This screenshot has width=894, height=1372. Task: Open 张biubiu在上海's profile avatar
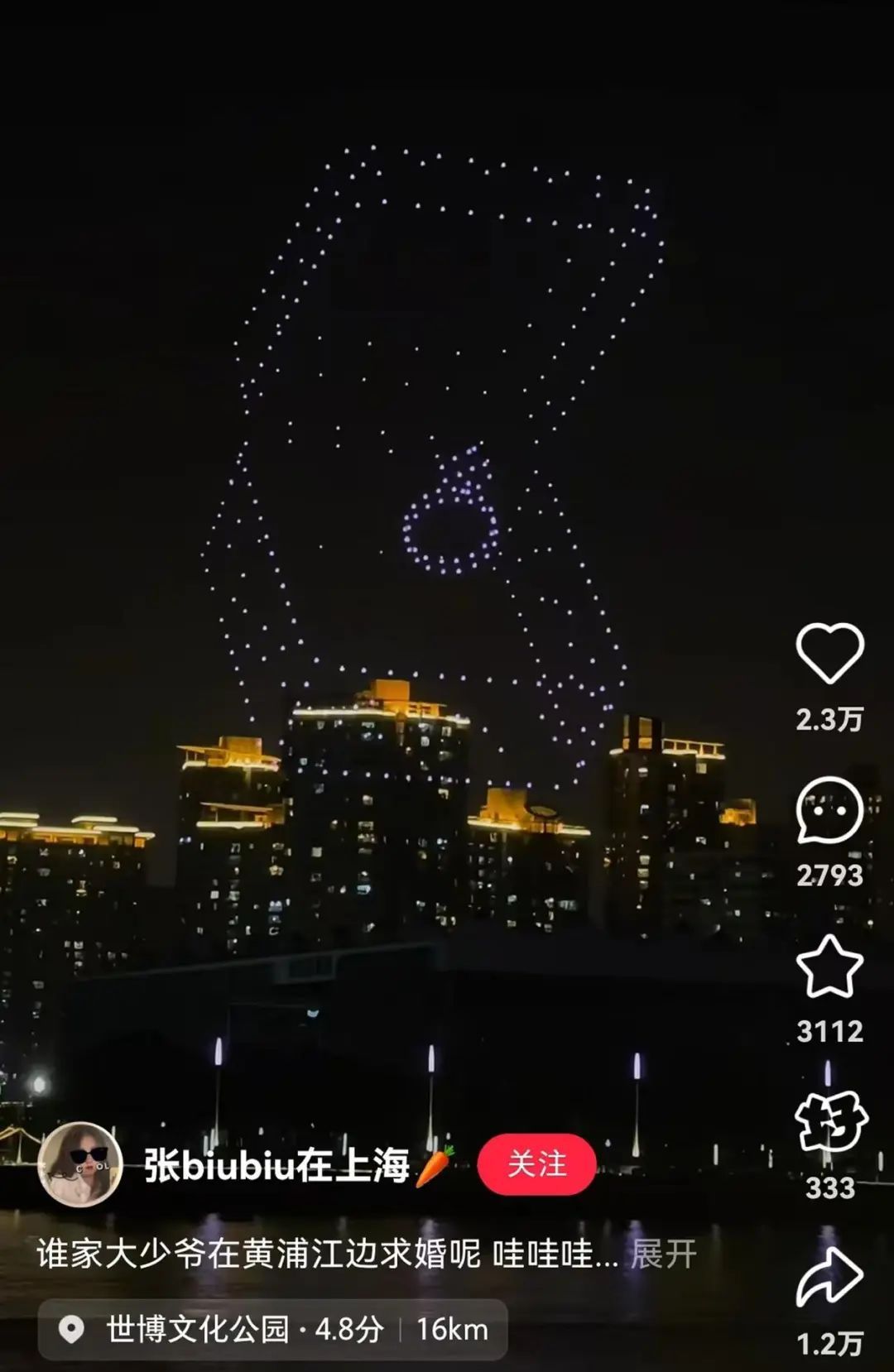(x=80, y=1164)
